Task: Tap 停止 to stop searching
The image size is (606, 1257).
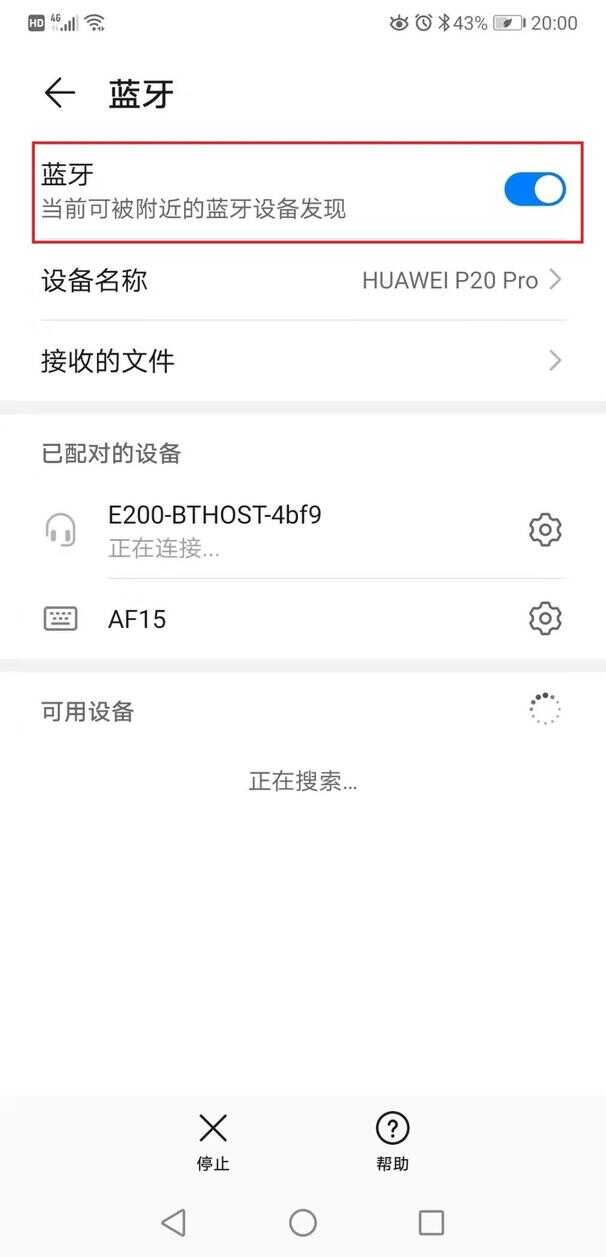Action: (213, 1140)
